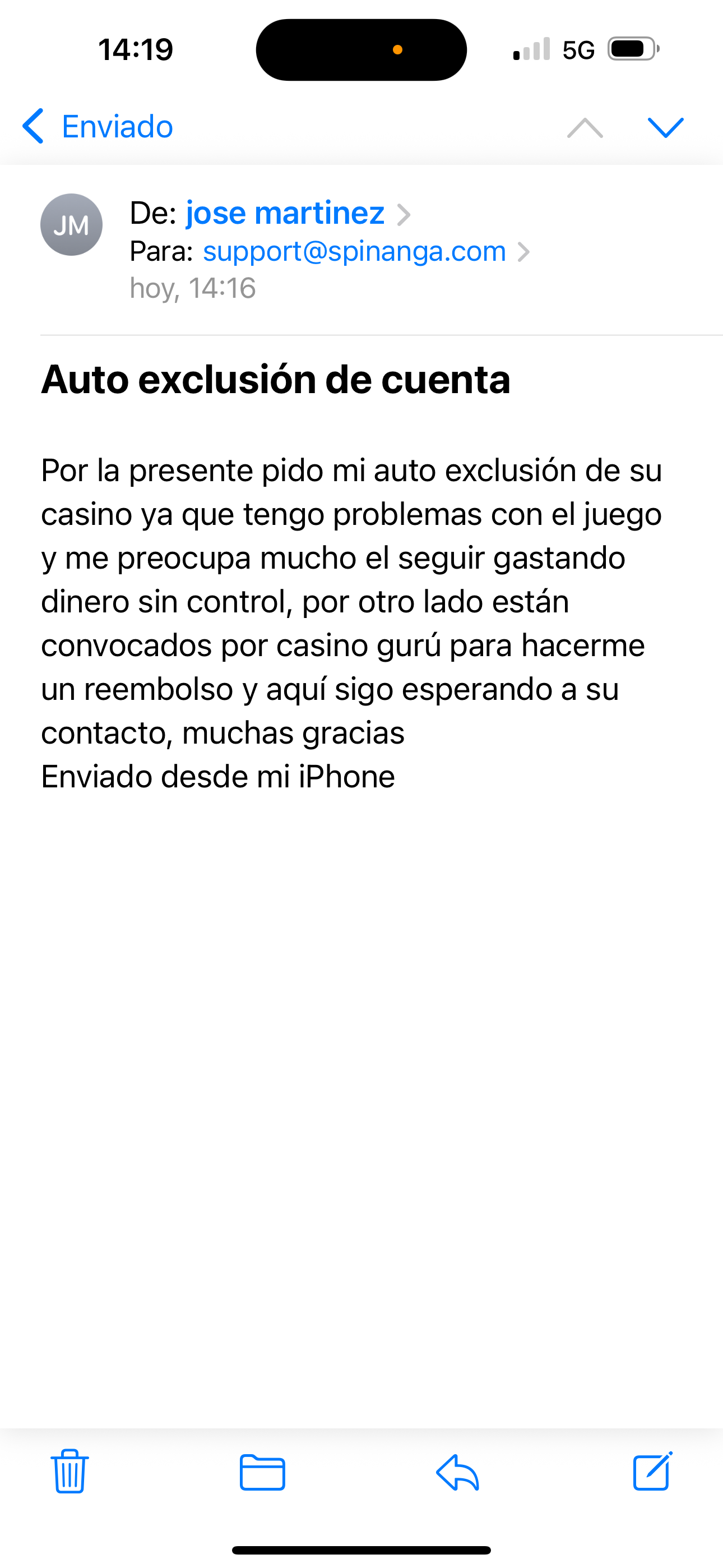Open recipient support@spinanga.com details

pyautogui.click(x=354, y=251)
